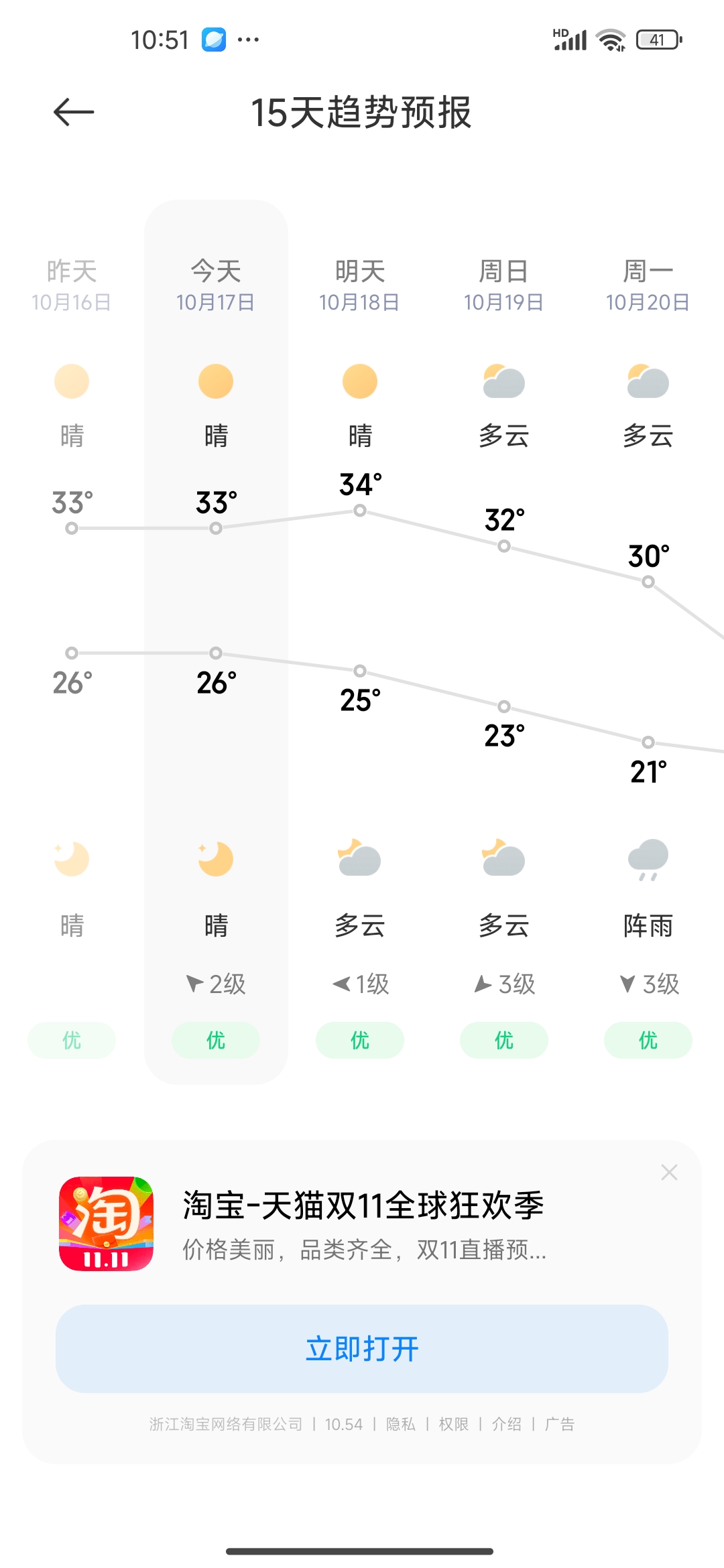Tap the sun icon for 明天

point(359,381)
